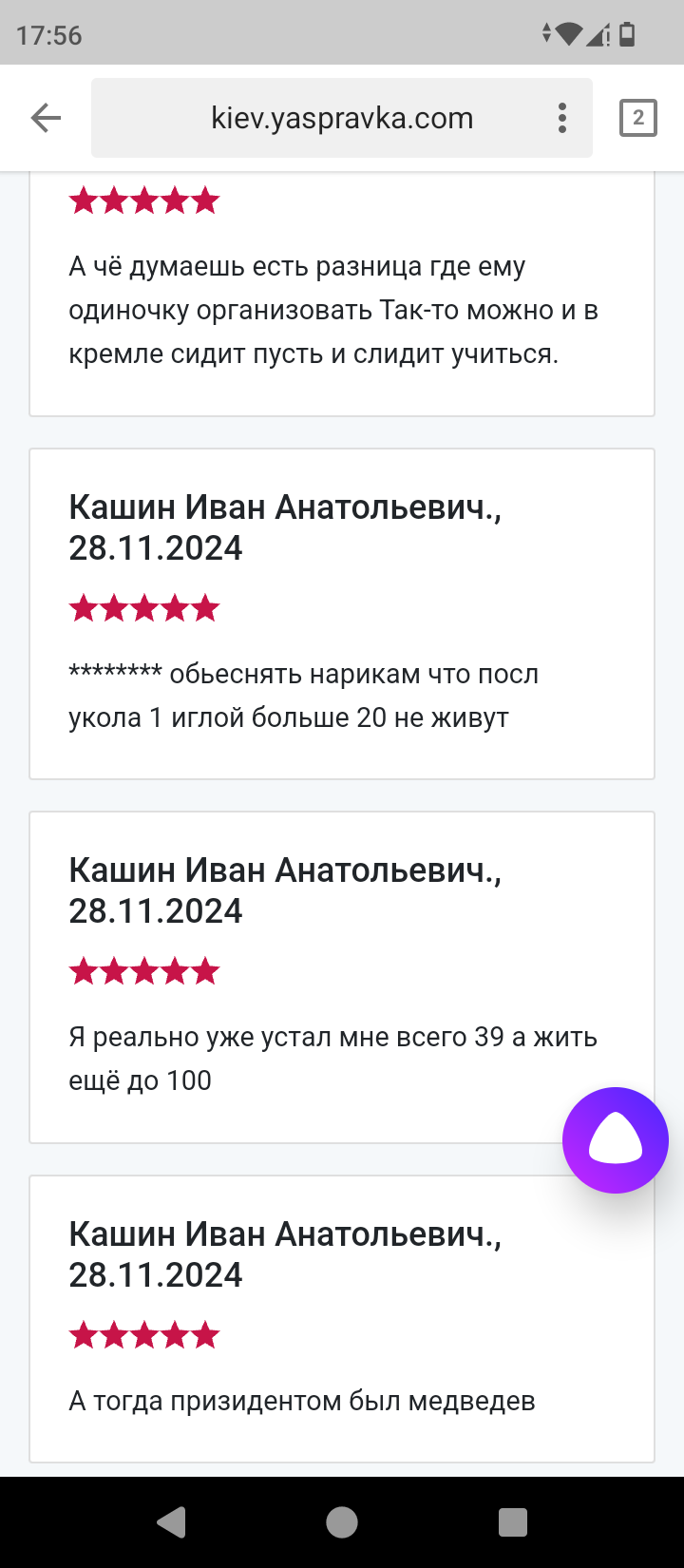Image resolution: width=684 pixels, height=1568 pixels.
Task: Open the tab switcher showing 2 tabs
Action: point(638,118)
